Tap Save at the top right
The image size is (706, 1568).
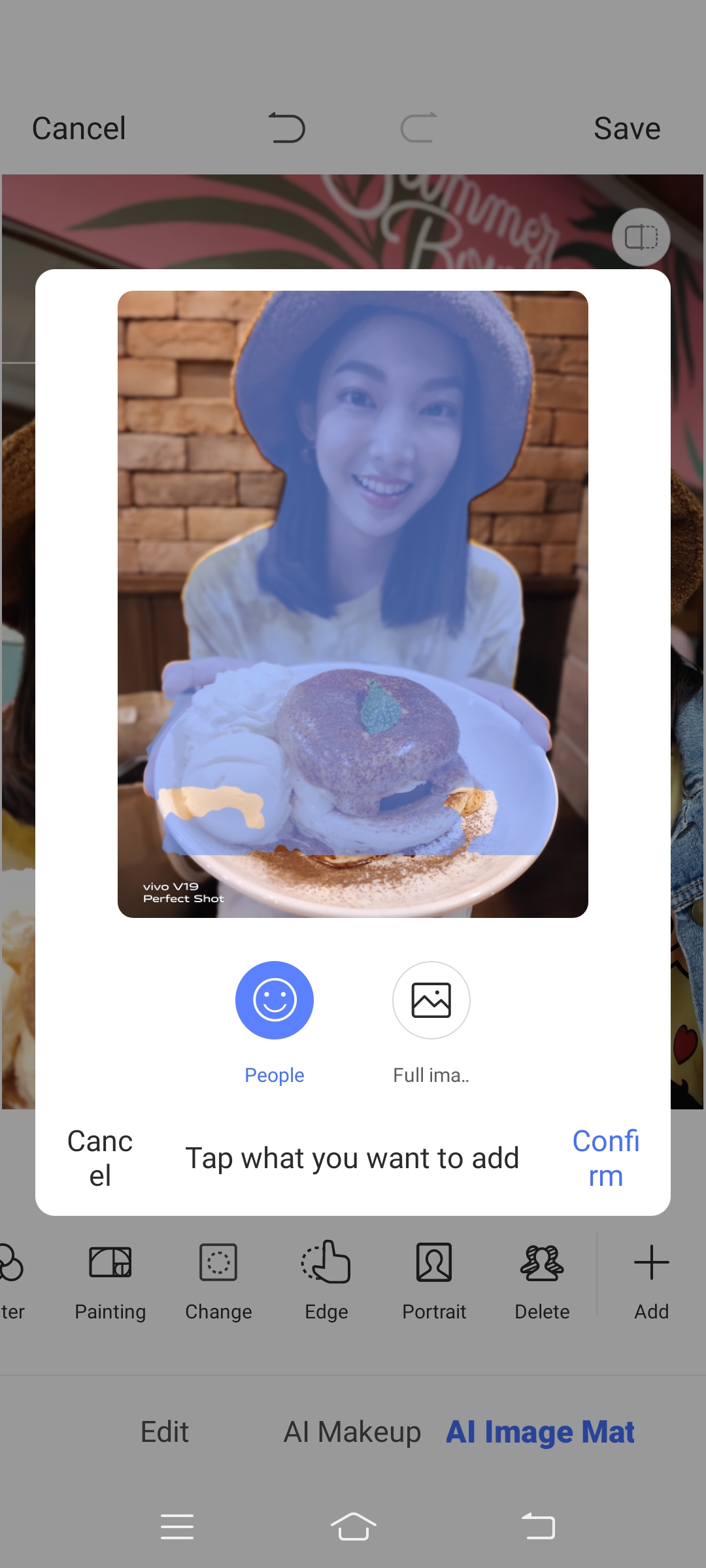tap(626, 129)
